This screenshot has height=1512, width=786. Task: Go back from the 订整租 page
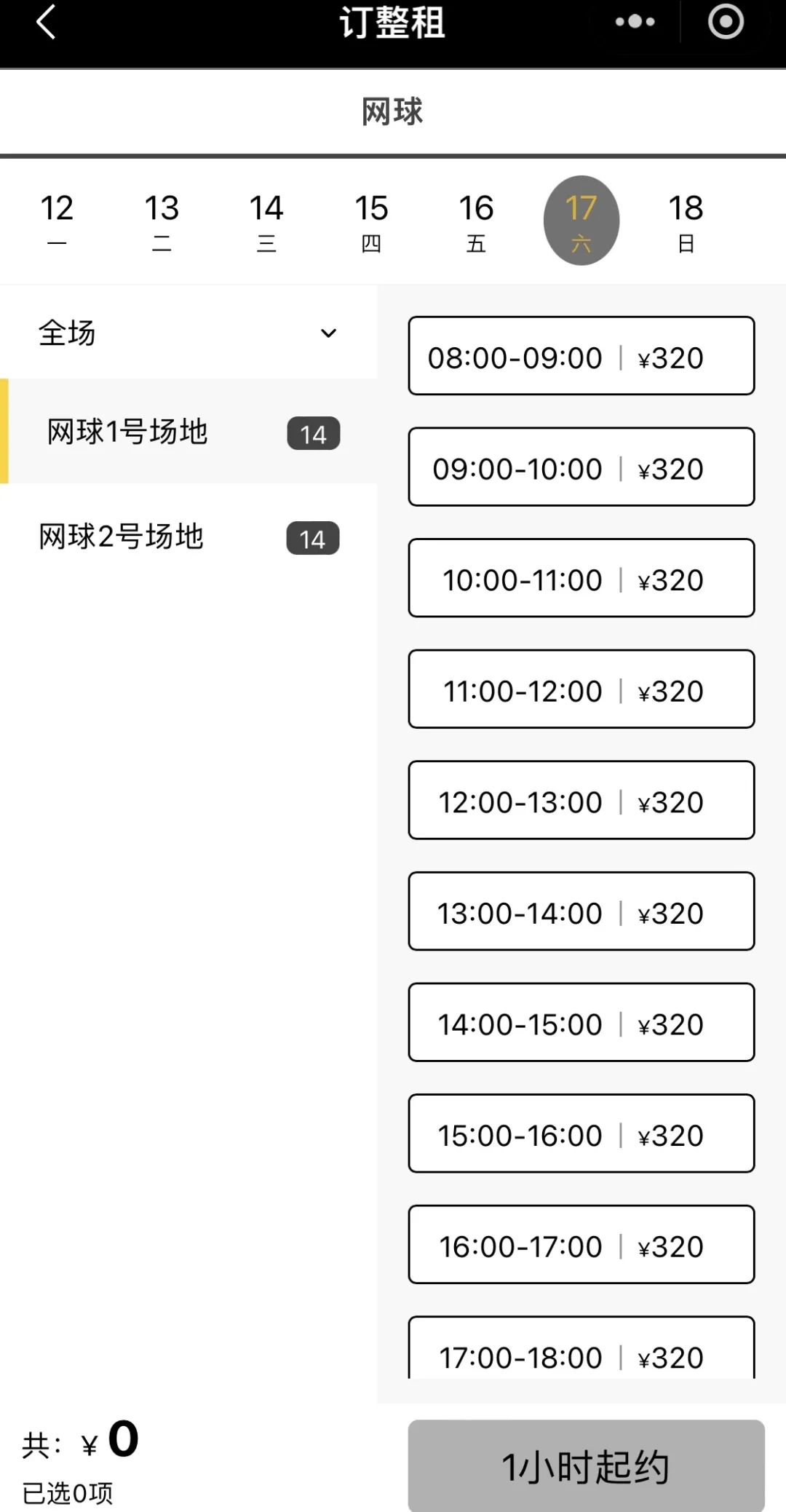[x=46, y=22]
